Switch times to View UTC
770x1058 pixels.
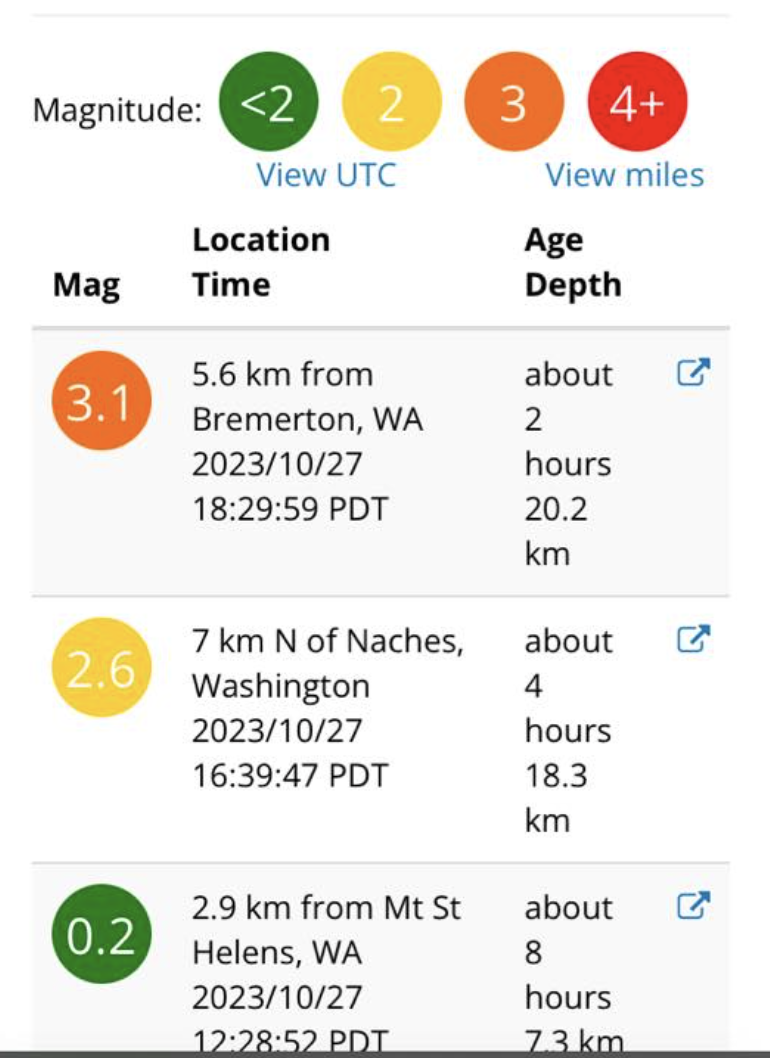click(x=326, y=175)
